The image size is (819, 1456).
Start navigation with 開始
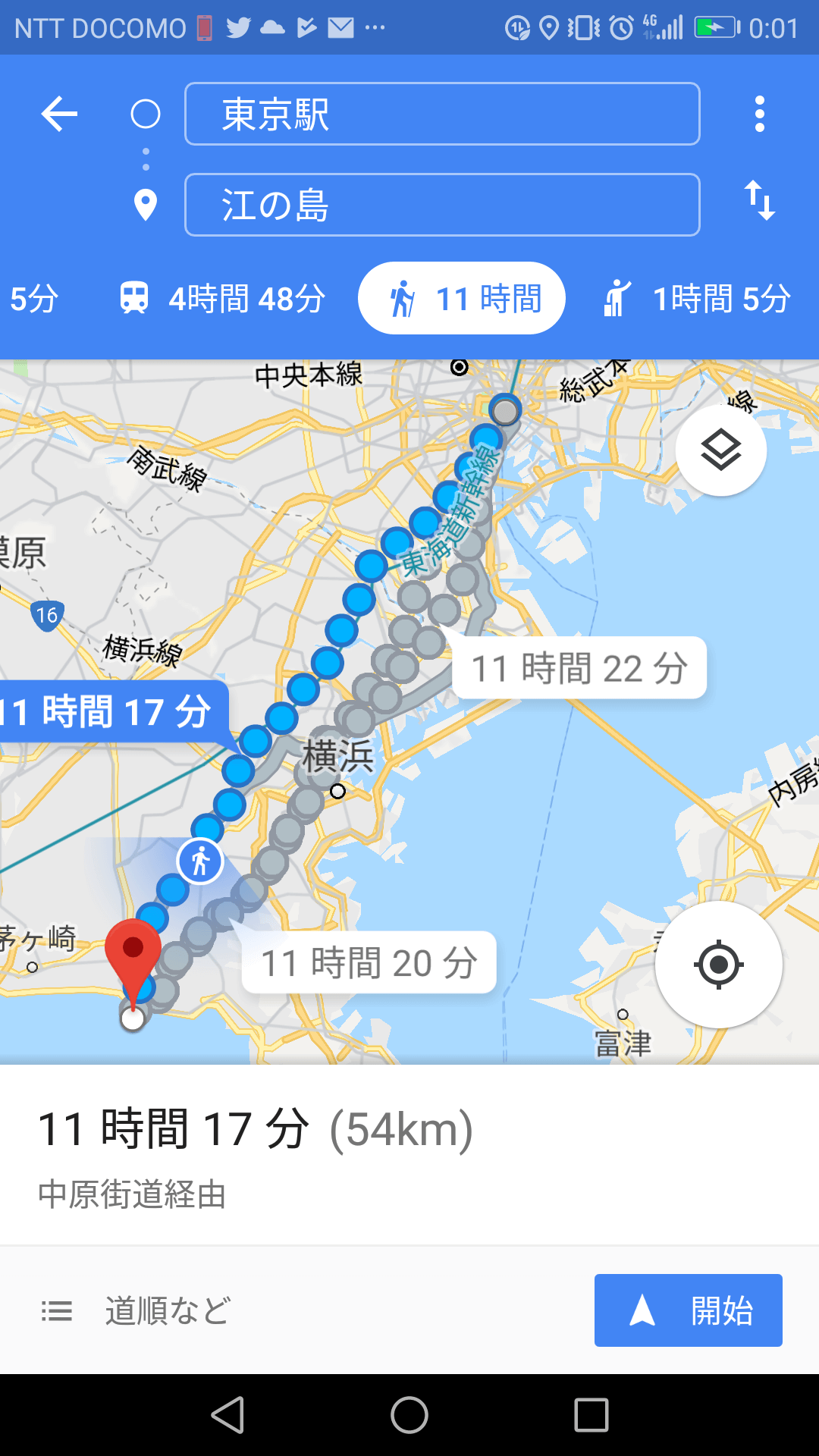688,1310
